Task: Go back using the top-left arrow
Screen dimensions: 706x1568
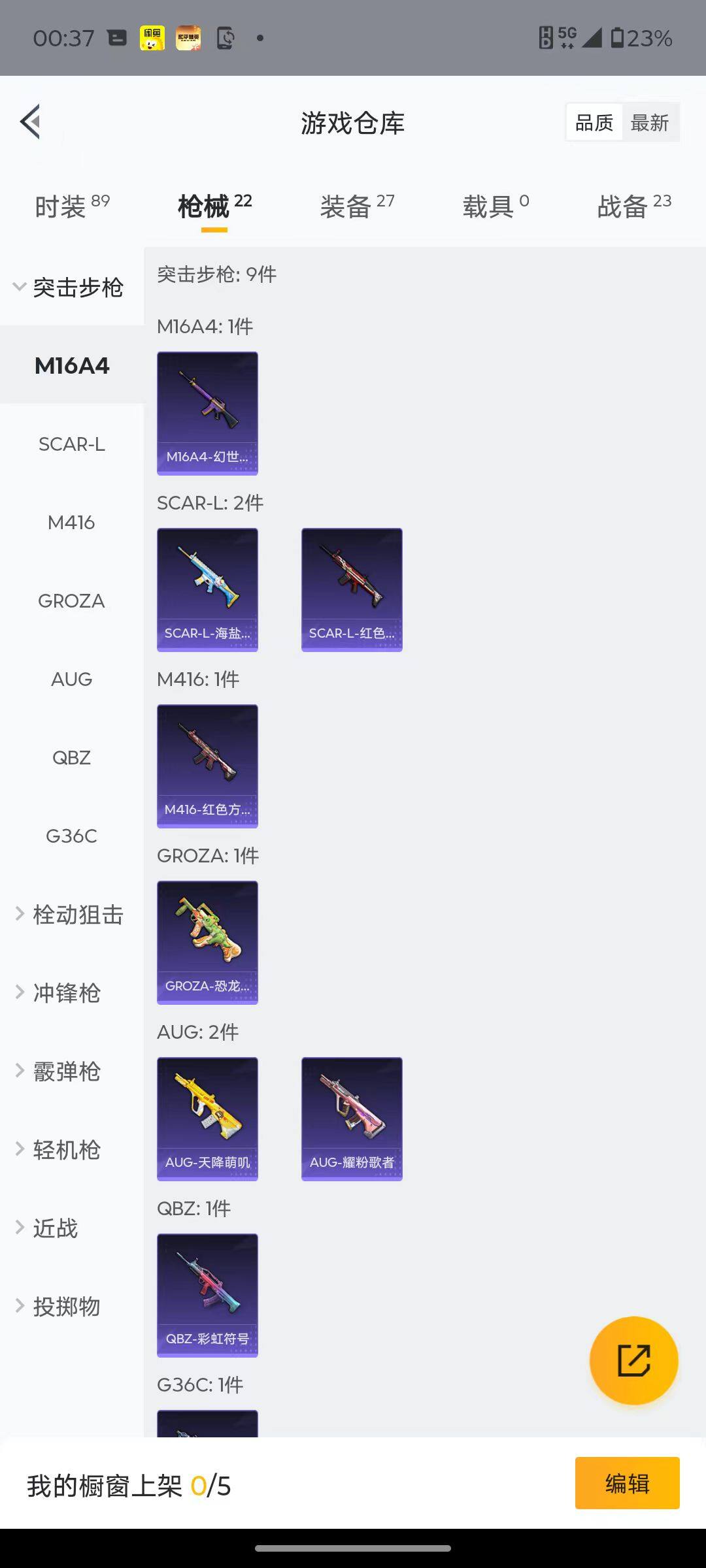Action: (31, 122)
